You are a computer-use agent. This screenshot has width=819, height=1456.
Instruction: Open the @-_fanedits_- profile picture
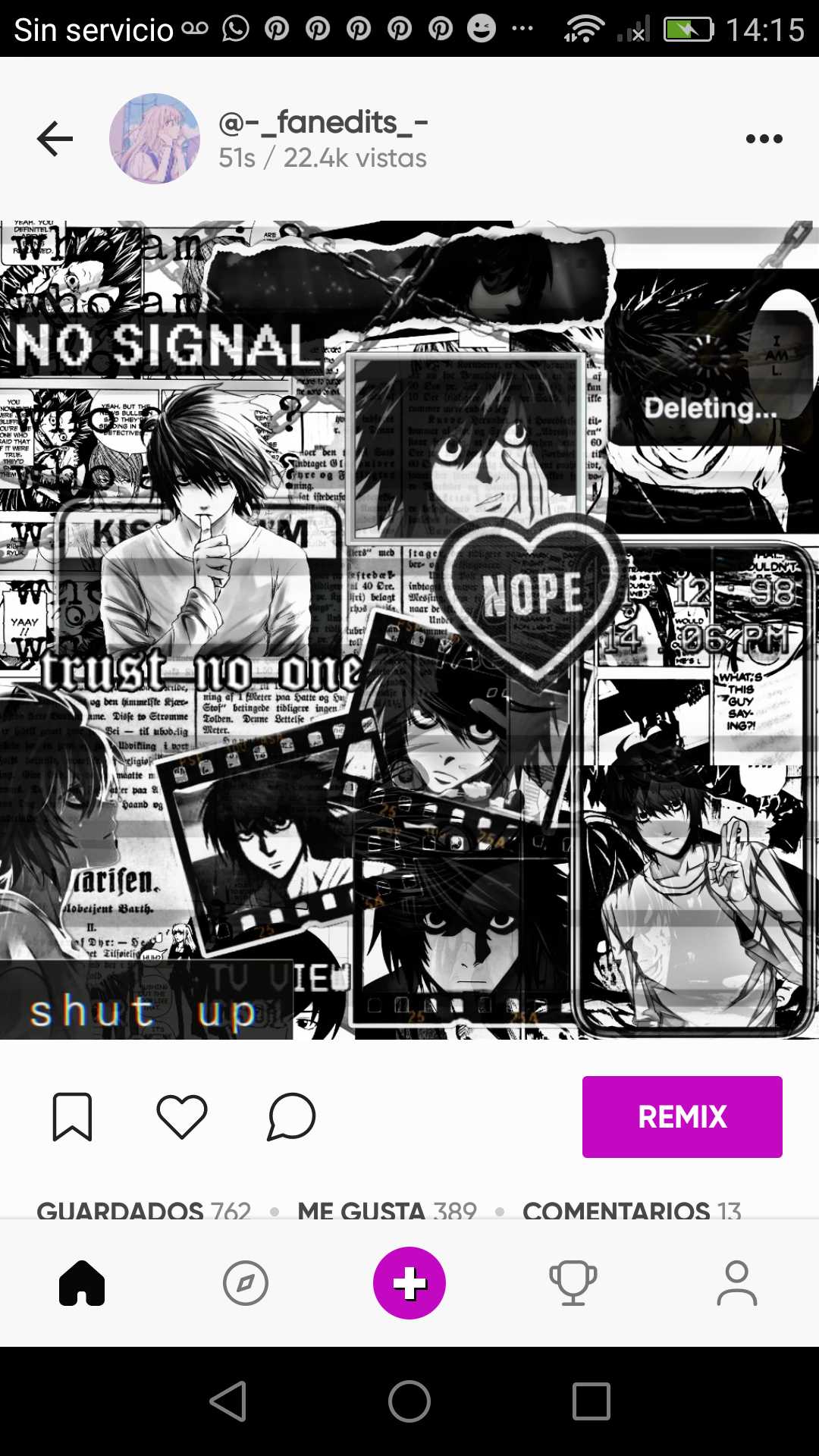155,139
